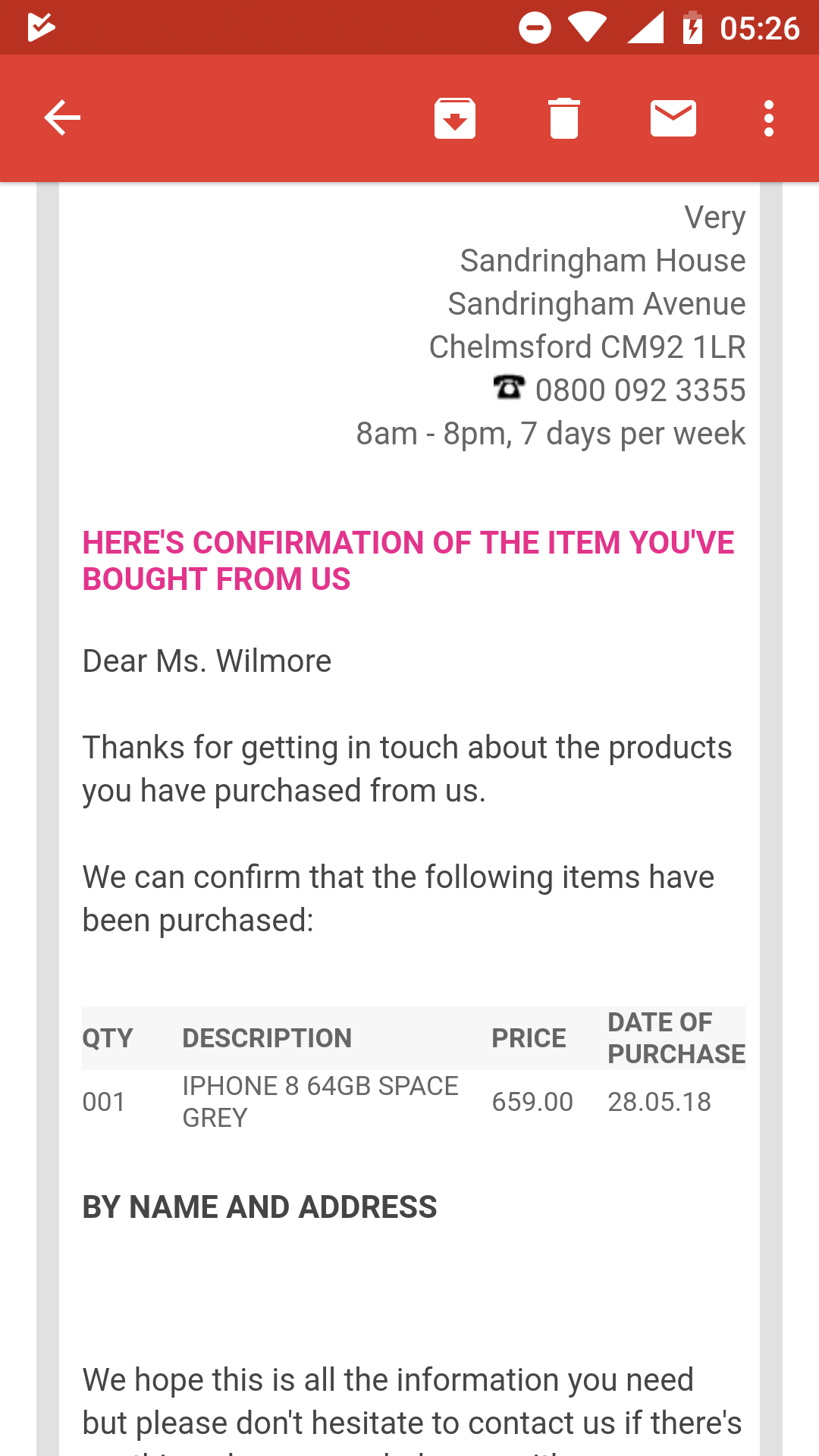This screenshot has width=819, height=1456.
Task: Go back to the inbox
Action: pos(62,118)
